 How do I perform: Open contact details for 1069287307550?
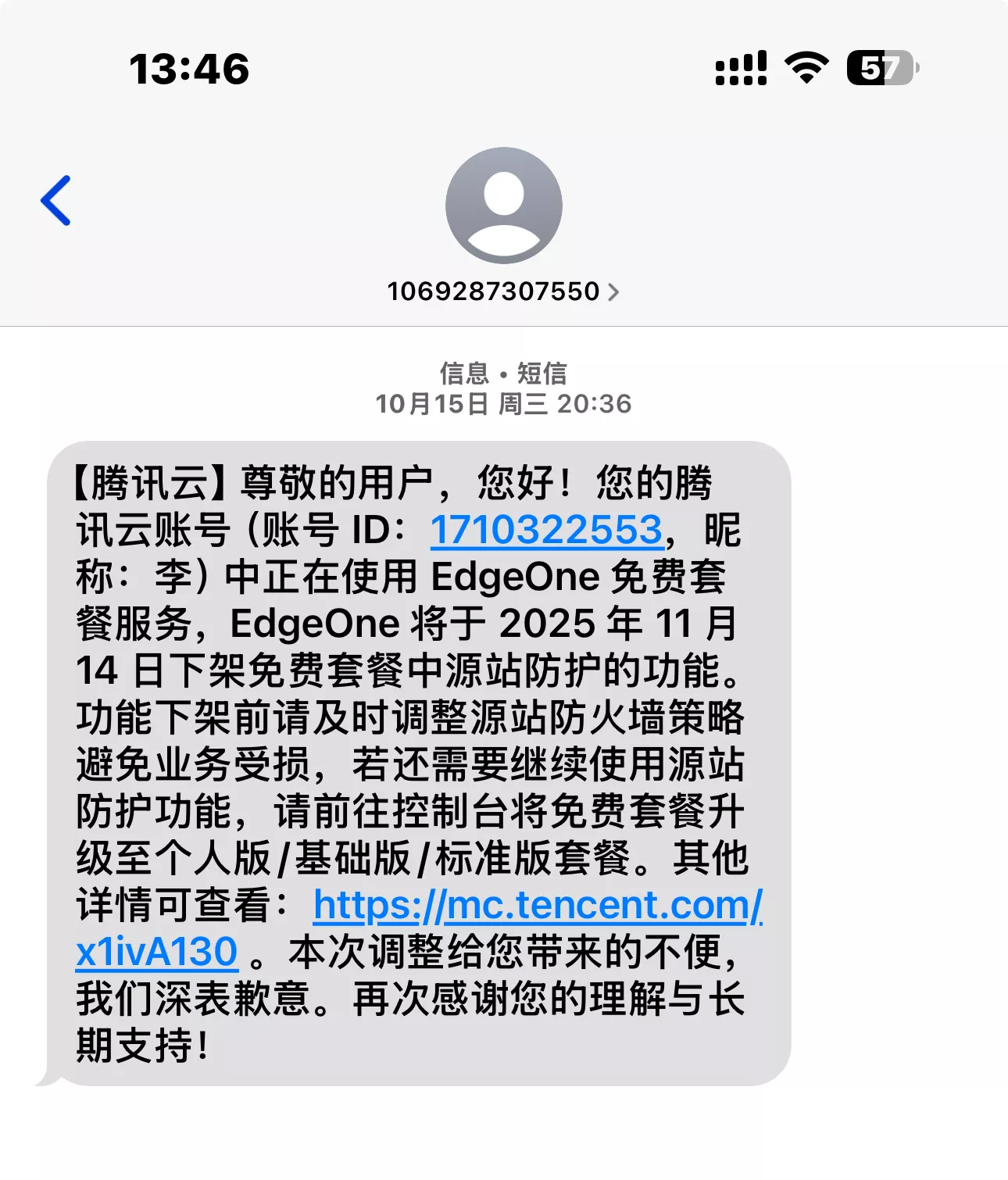point(503,291)
